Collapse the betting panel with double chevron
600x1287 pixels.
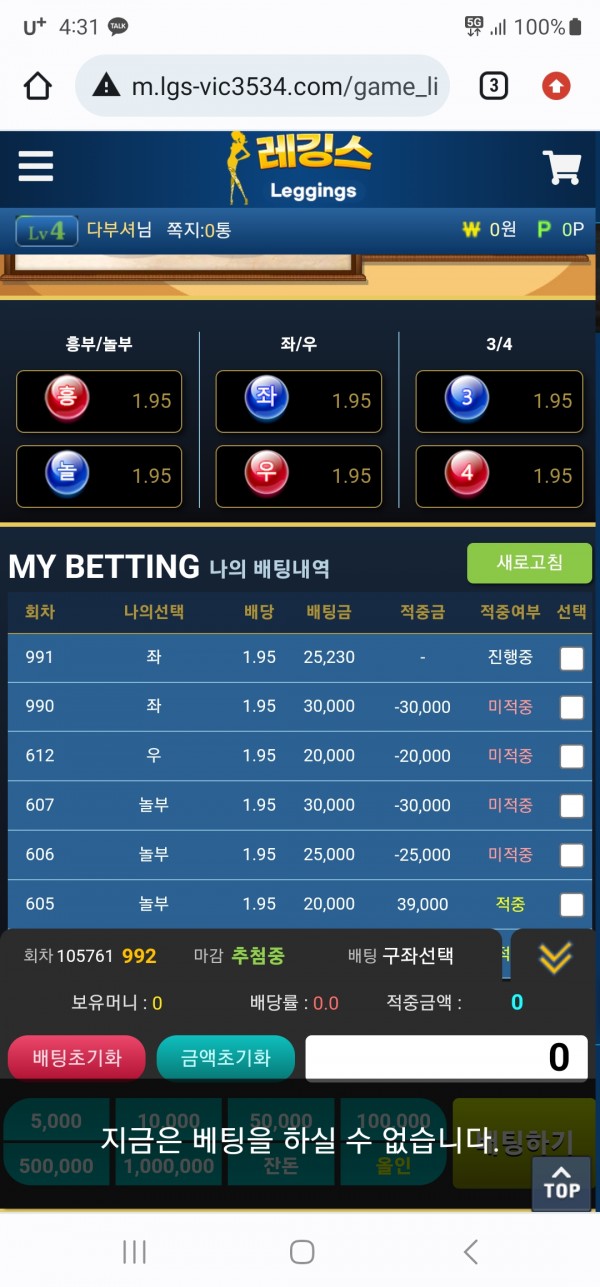pyautogui.click(x=555, y=958)
